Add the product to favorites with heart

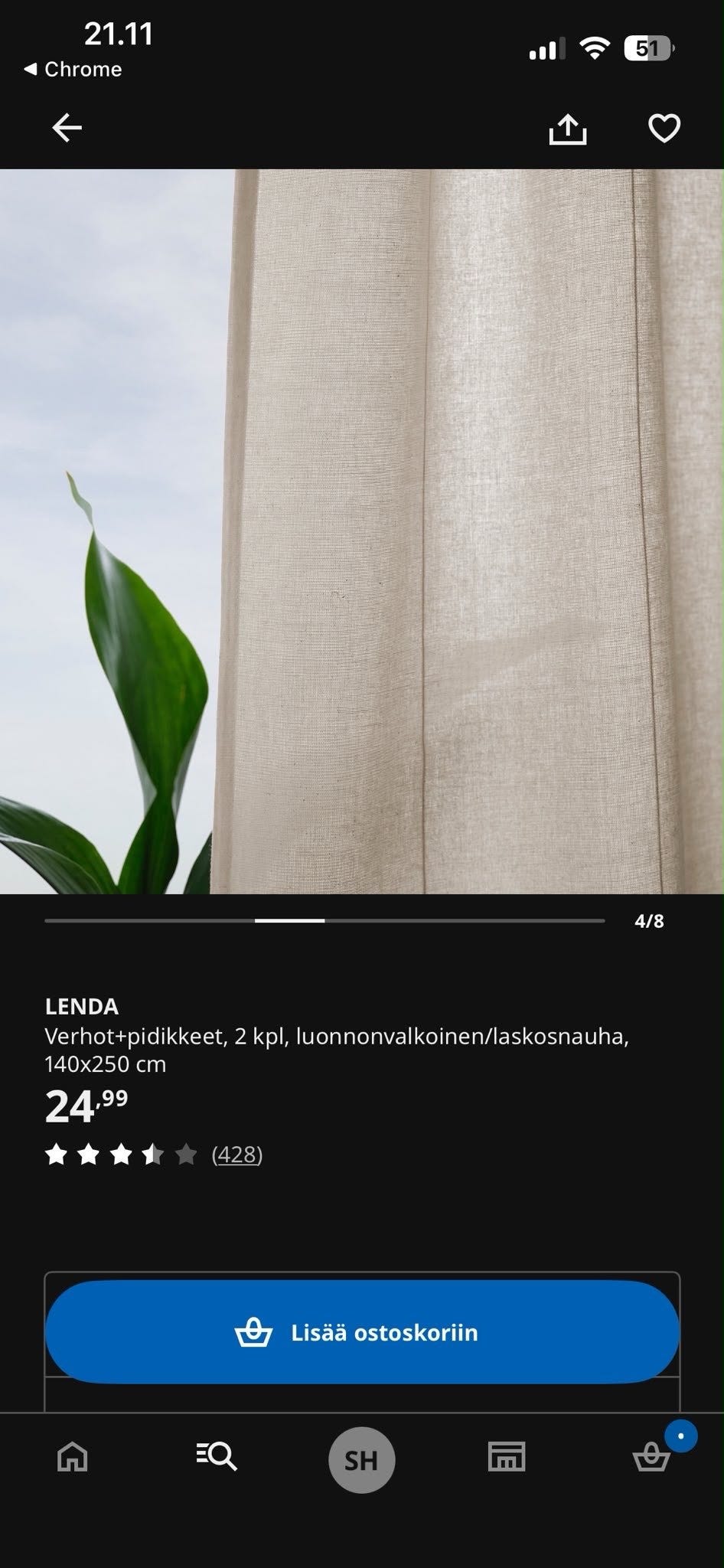(x=664, y=128)
